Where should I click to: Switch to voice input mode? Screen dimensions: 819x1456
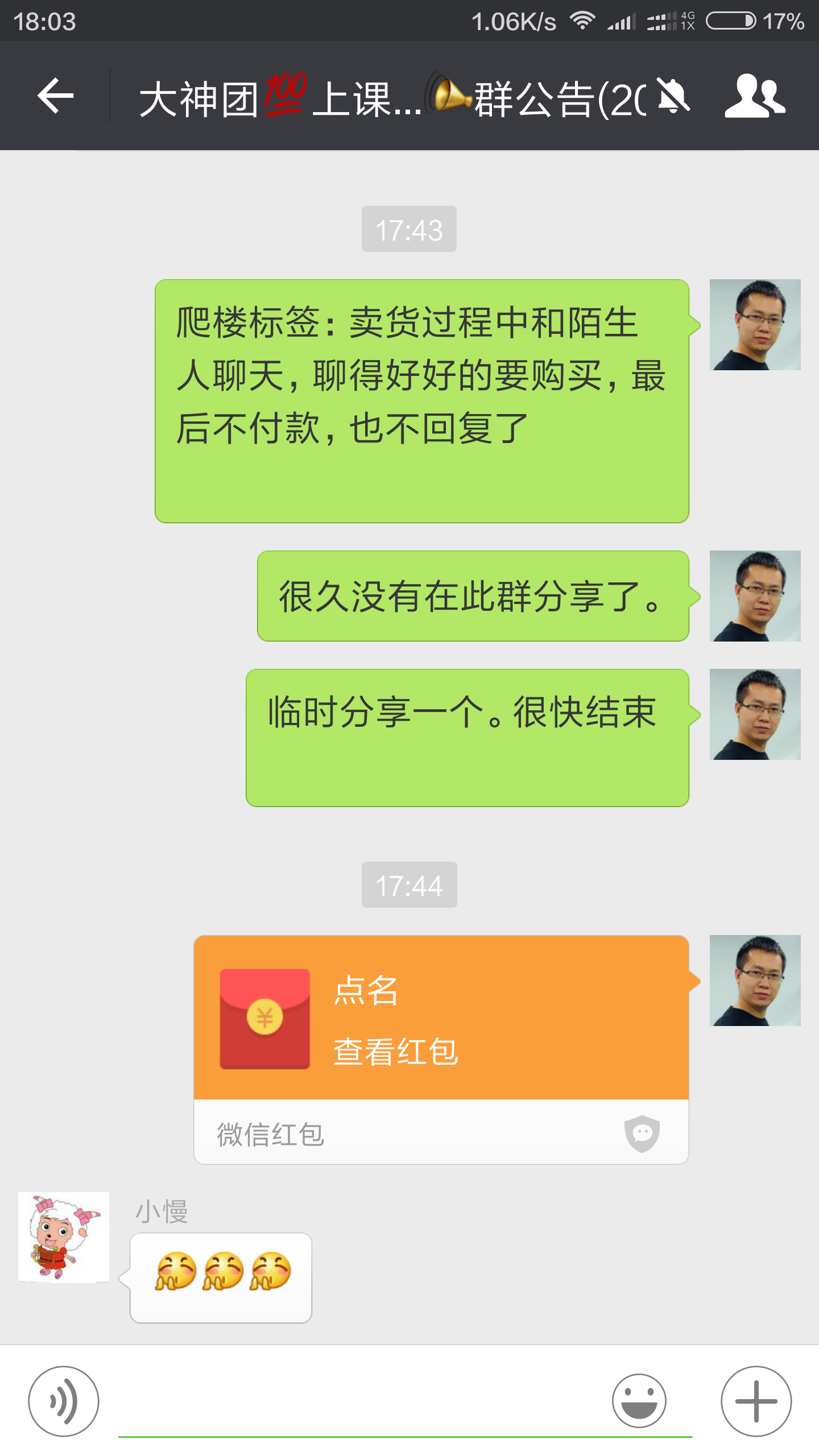(64, 1401)
